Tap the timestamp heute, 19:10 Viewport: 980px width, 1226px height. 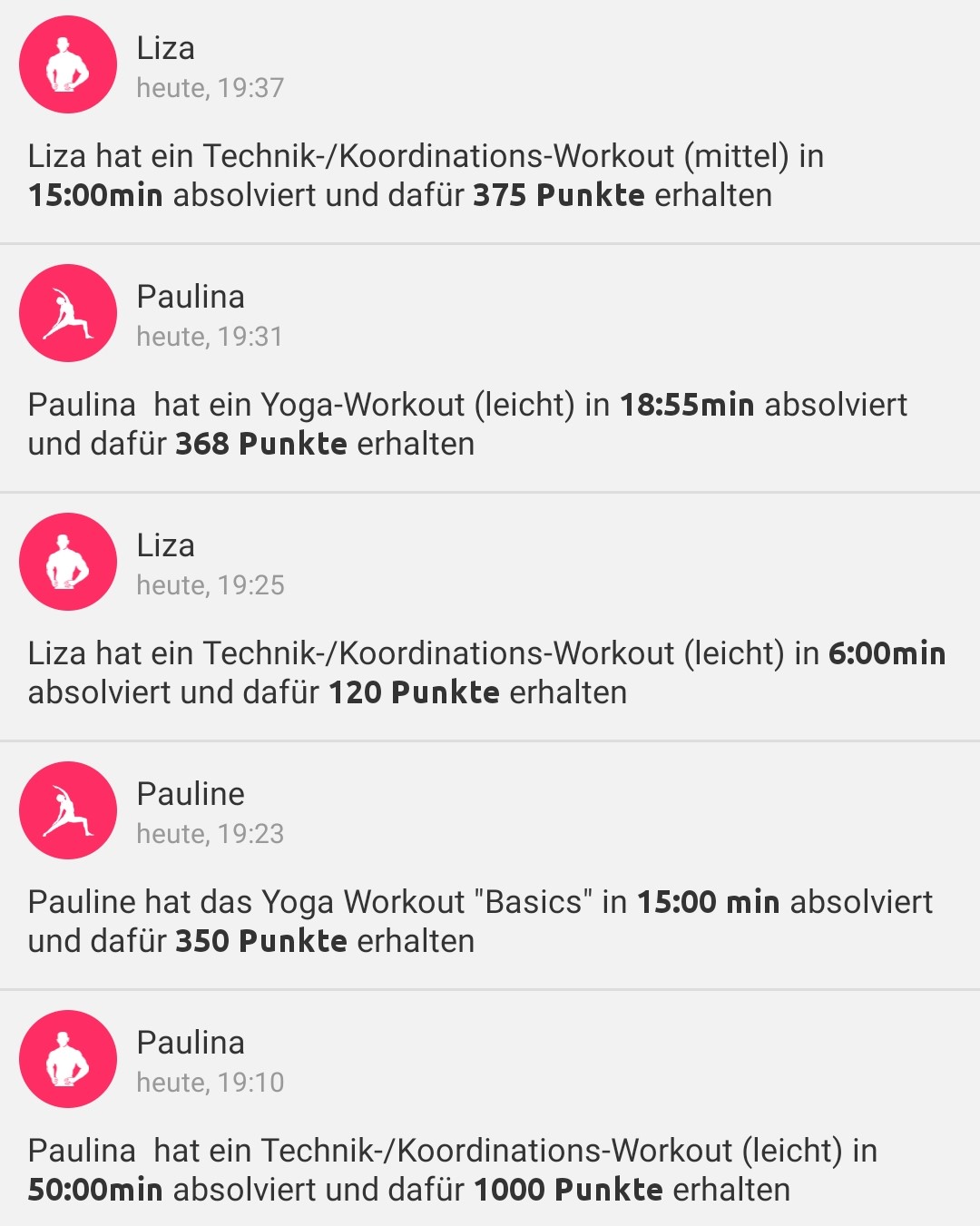click(x=210, y=1082)
